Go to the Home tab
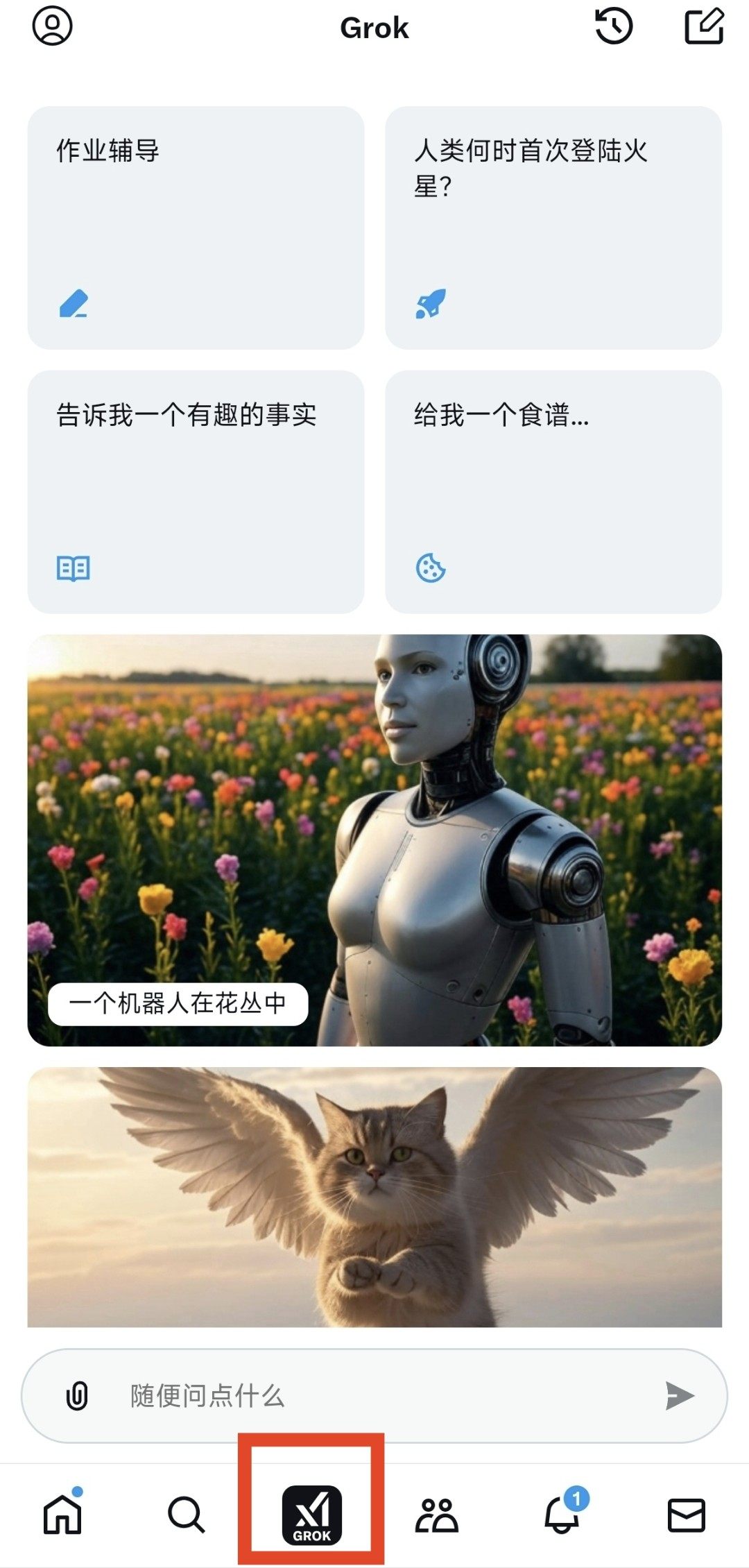Viewport: 749px width, 1568px height. (x=62, y=1514)
